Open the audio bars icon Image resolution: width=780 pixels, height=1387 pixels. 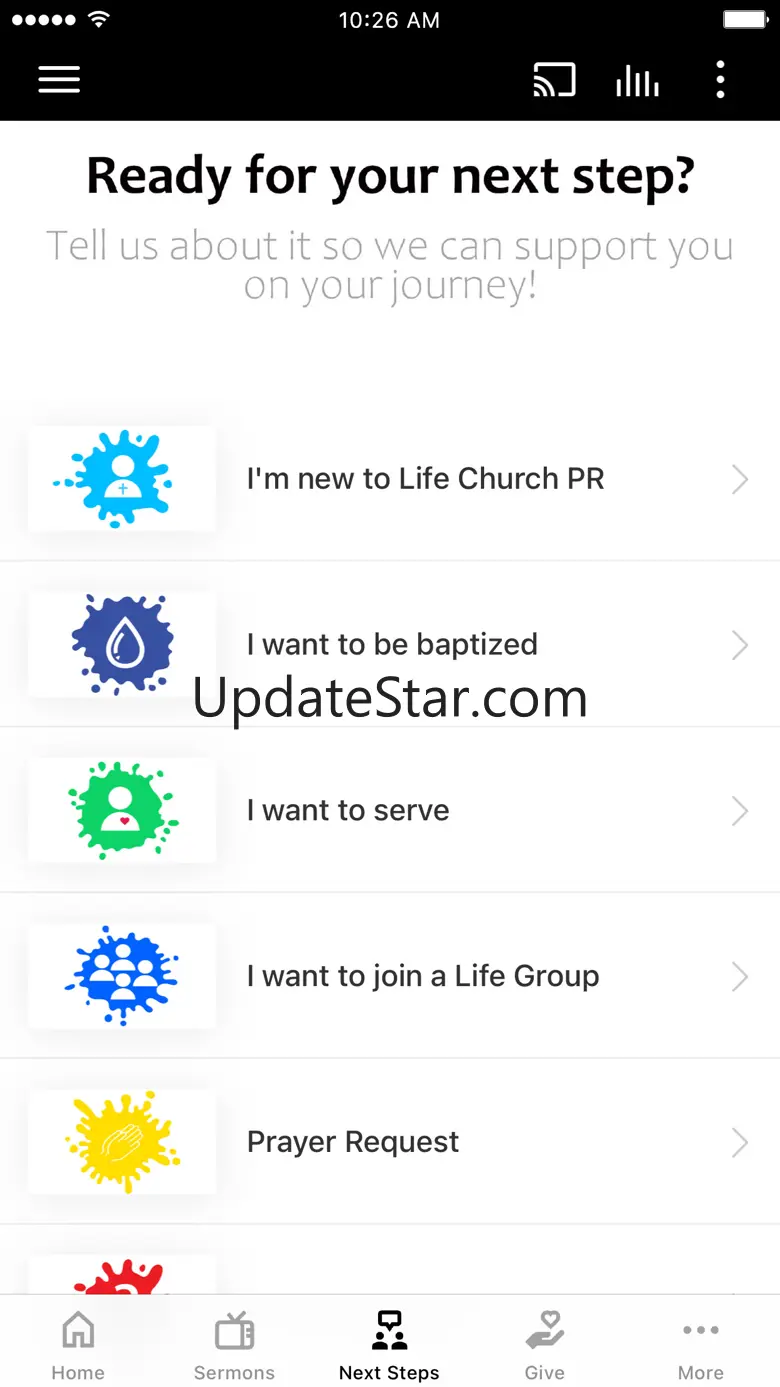tap(637, 80)
